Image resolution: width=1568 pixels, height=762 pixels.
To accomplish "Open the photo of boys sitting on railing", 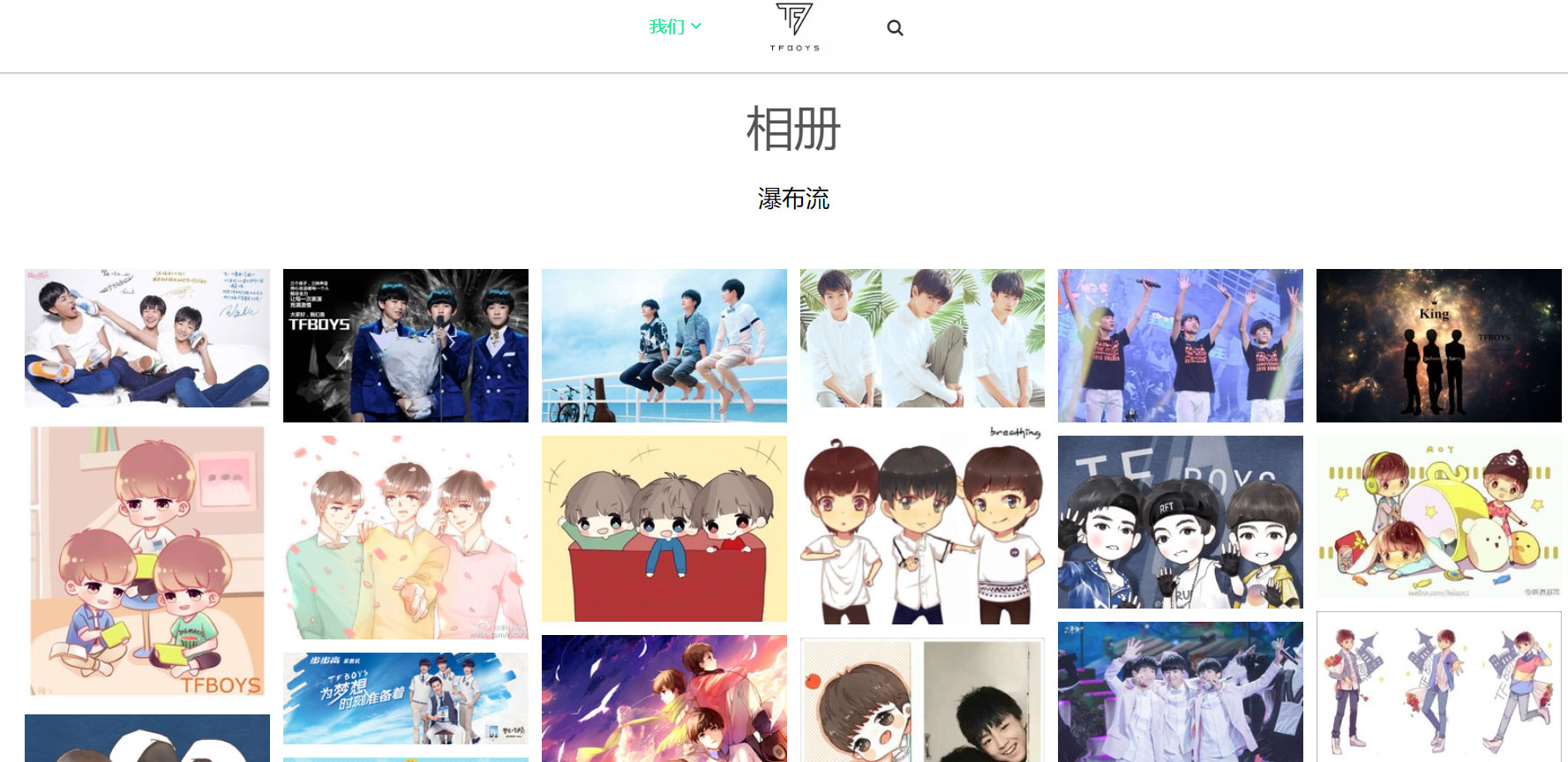I will coord(664,346).
